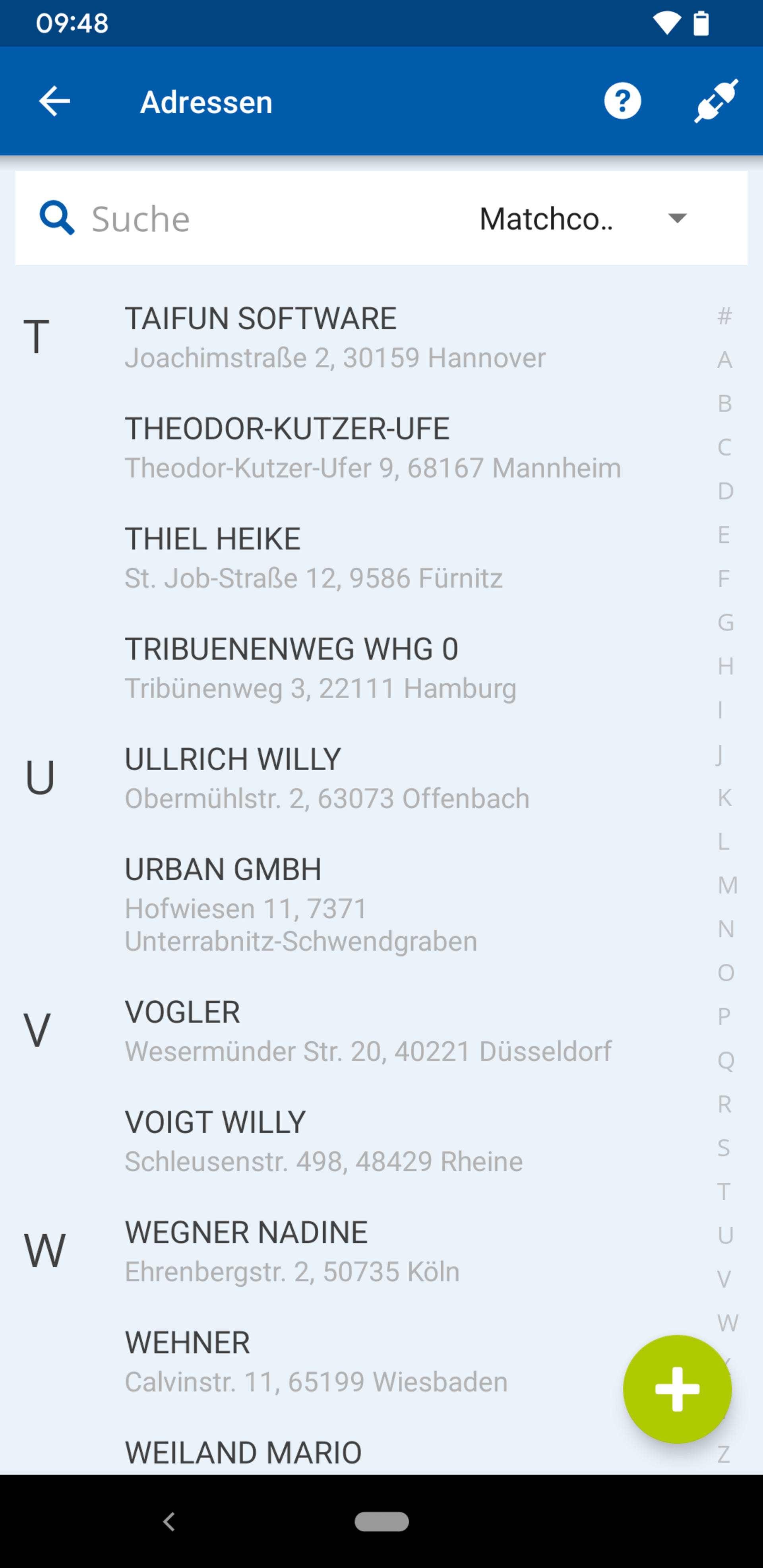Open the help question mark icon
The image size is (763, 1568).
(622, 101)
